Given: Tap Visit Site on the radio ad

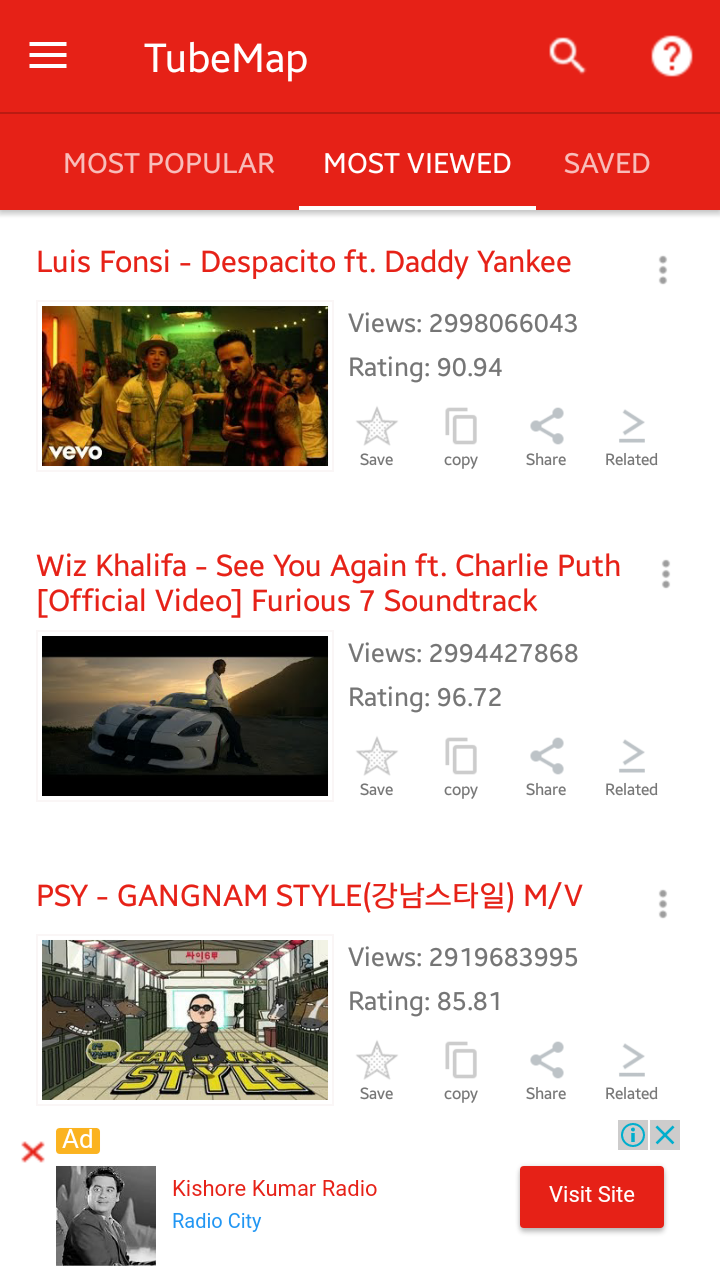Looking at the screenshot, I should click(x=592, y=1195).
